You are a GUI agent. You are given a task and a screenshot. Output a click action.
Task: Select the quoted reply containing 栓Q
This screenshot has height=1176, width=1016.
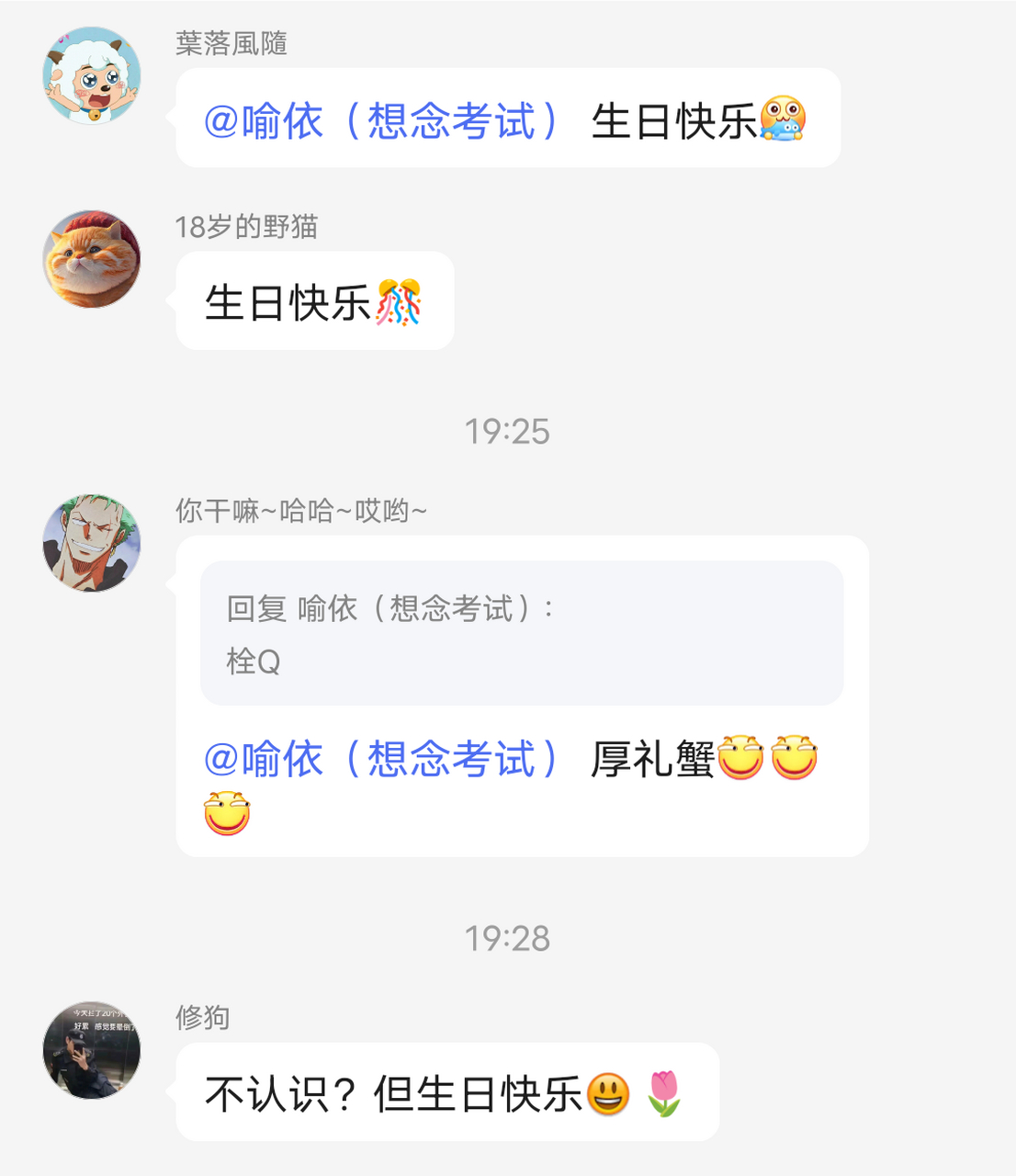pos(521,634)
